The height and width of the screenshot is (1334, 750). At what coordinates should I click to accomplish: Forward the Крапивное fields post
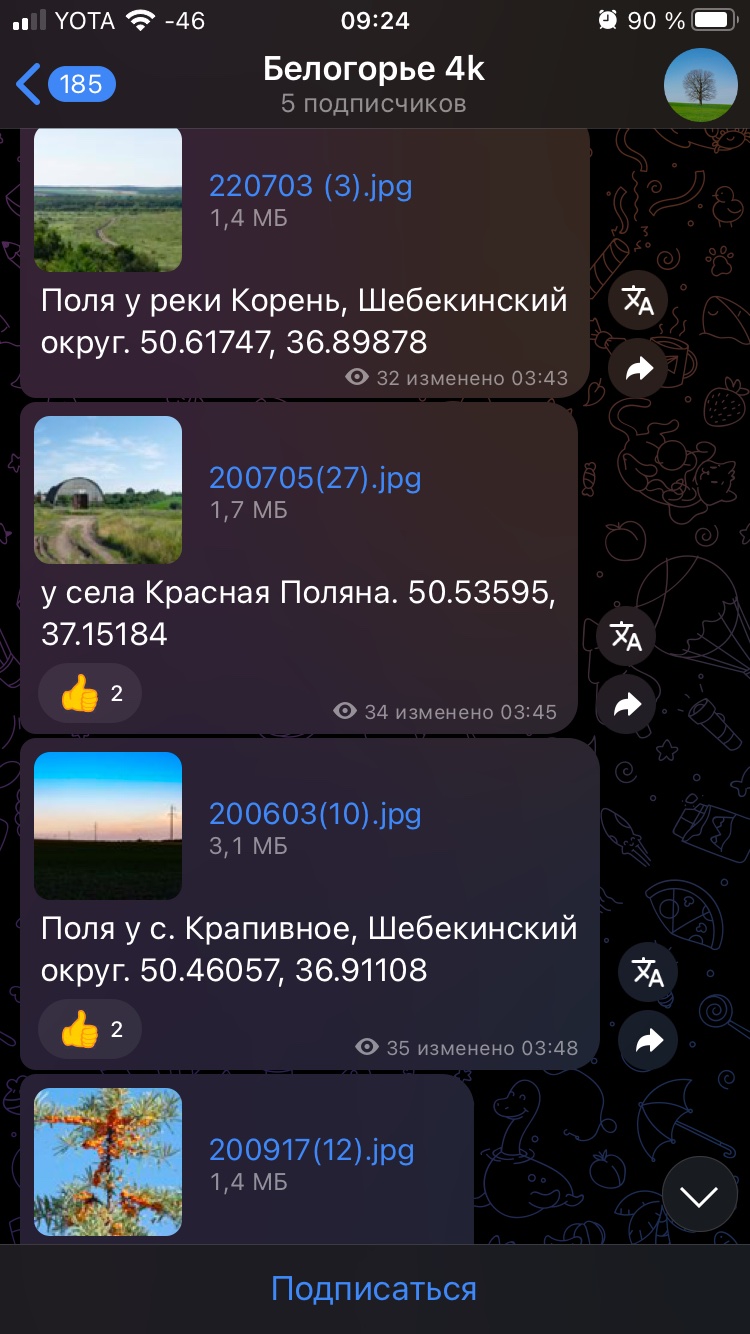648,1041
